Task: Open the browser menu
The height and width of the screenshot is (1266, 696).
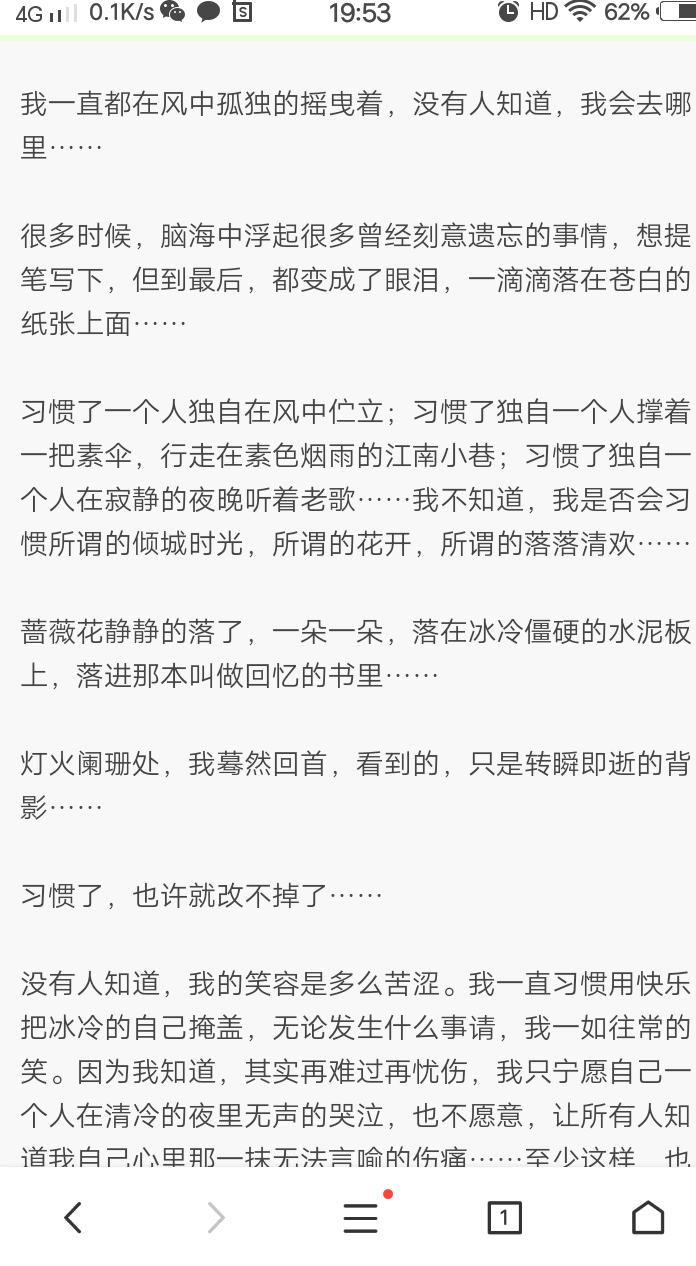Action: point(360,1217)
